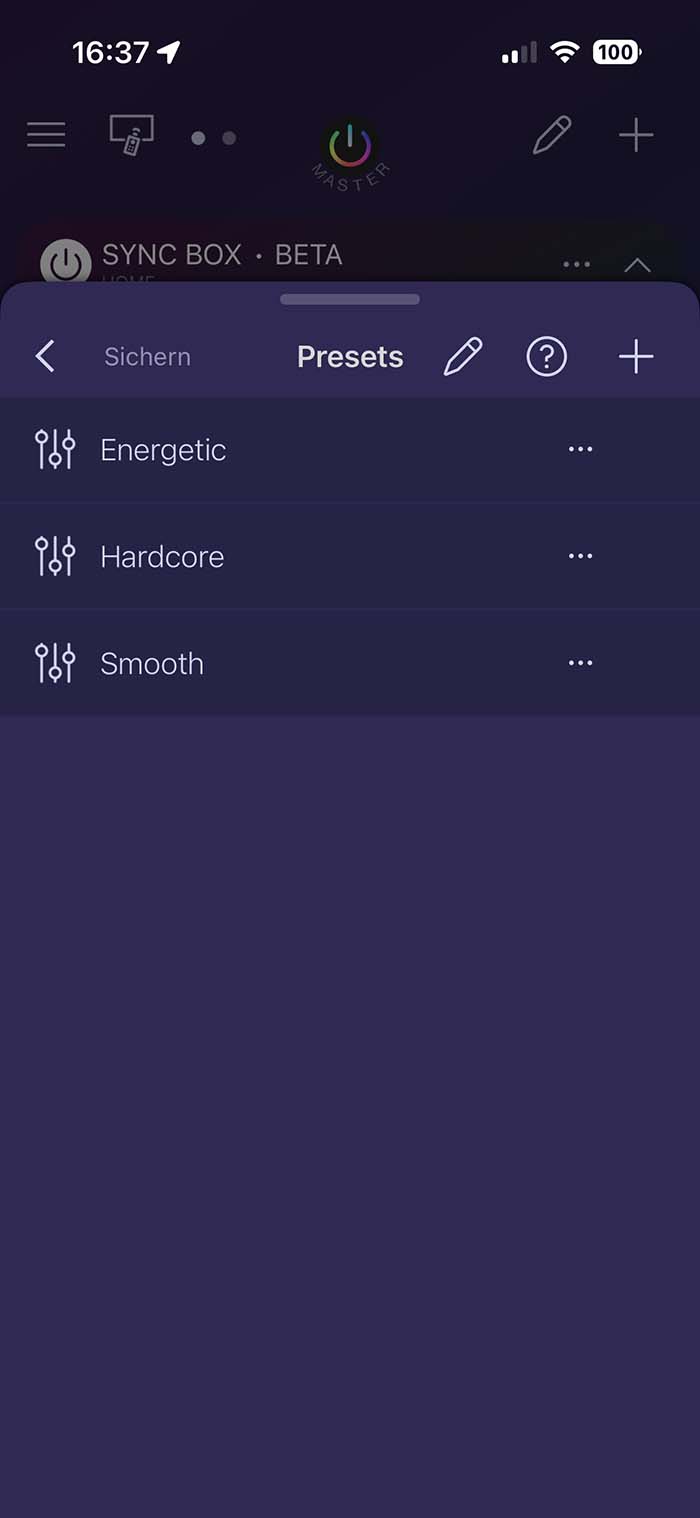Open more options for Energetic
700x1518 pixels.
(580, 449)
